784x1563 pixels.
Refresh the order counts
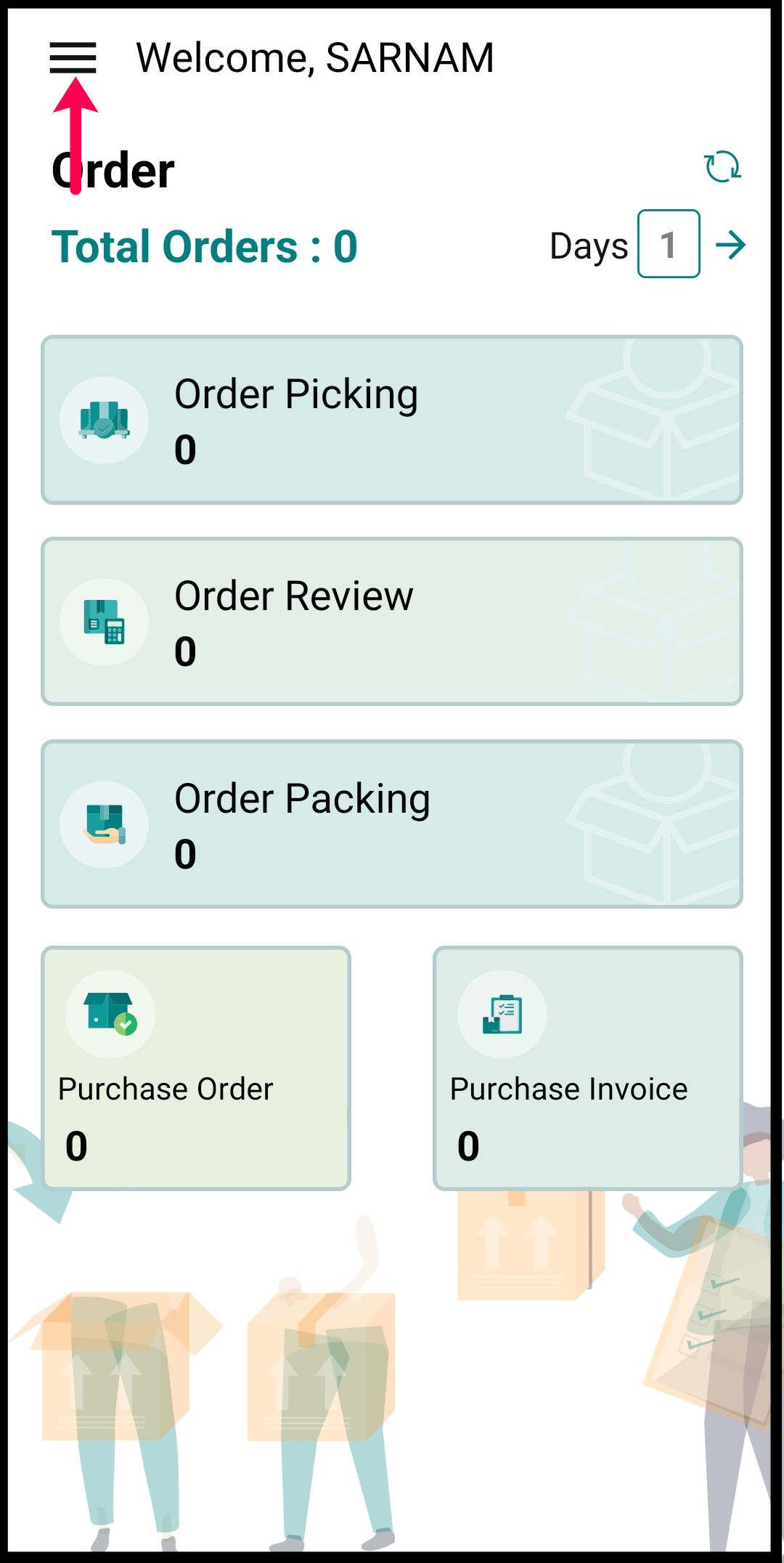pos(722,166)
